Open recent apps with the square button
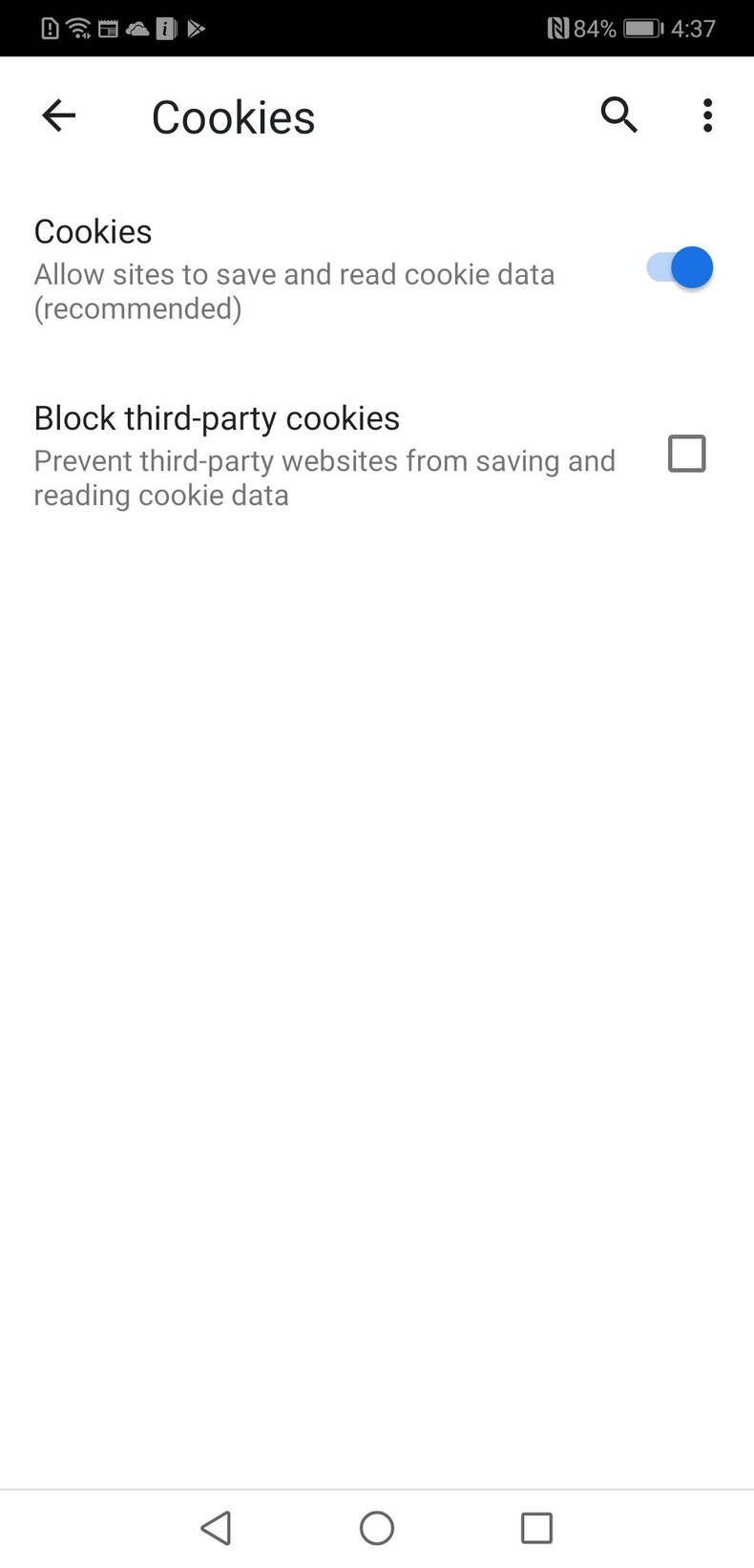Screen dimensions: 754x1568 tap(536, 1528)
